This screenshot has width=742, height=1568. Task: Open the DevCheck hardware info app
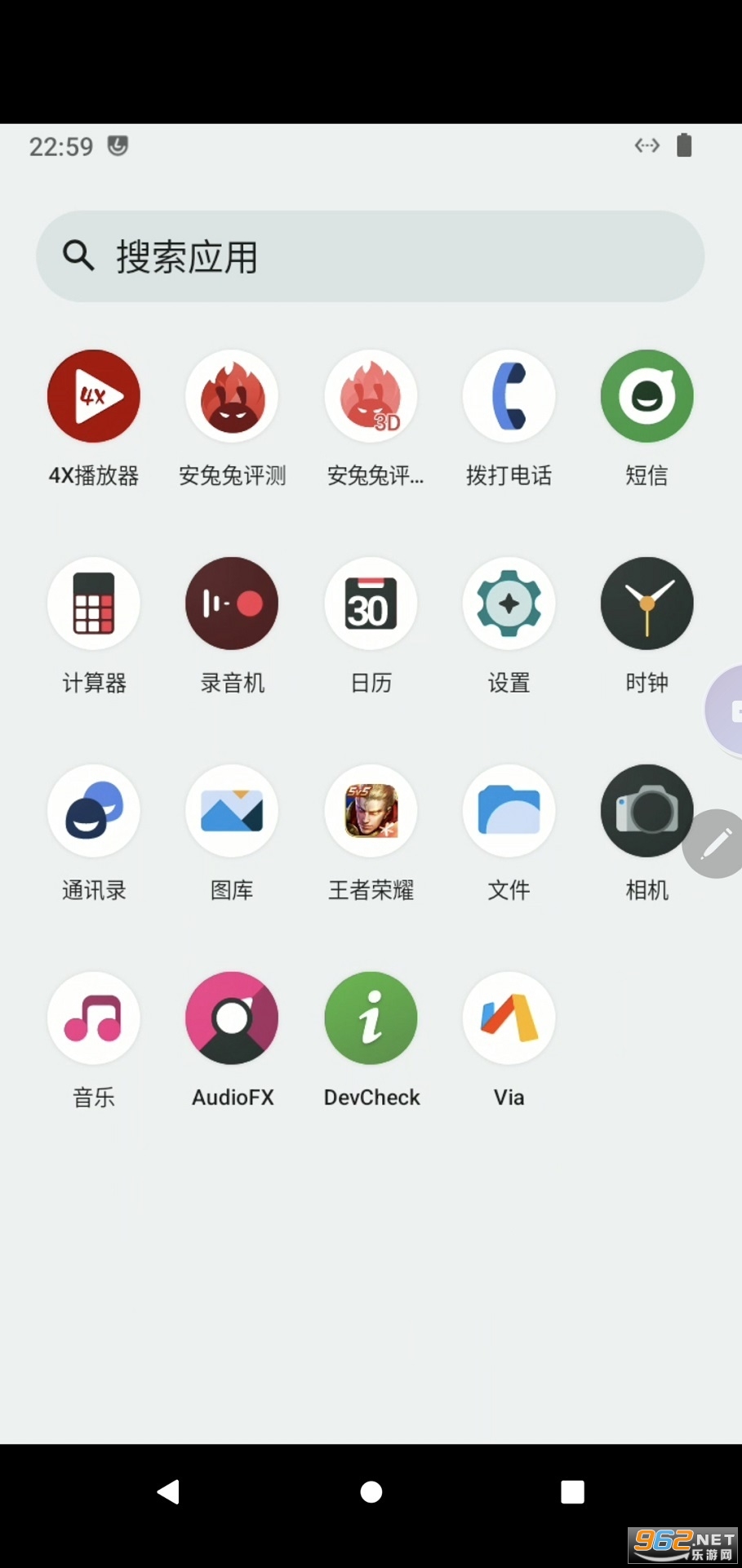[x=371, y=1018]
